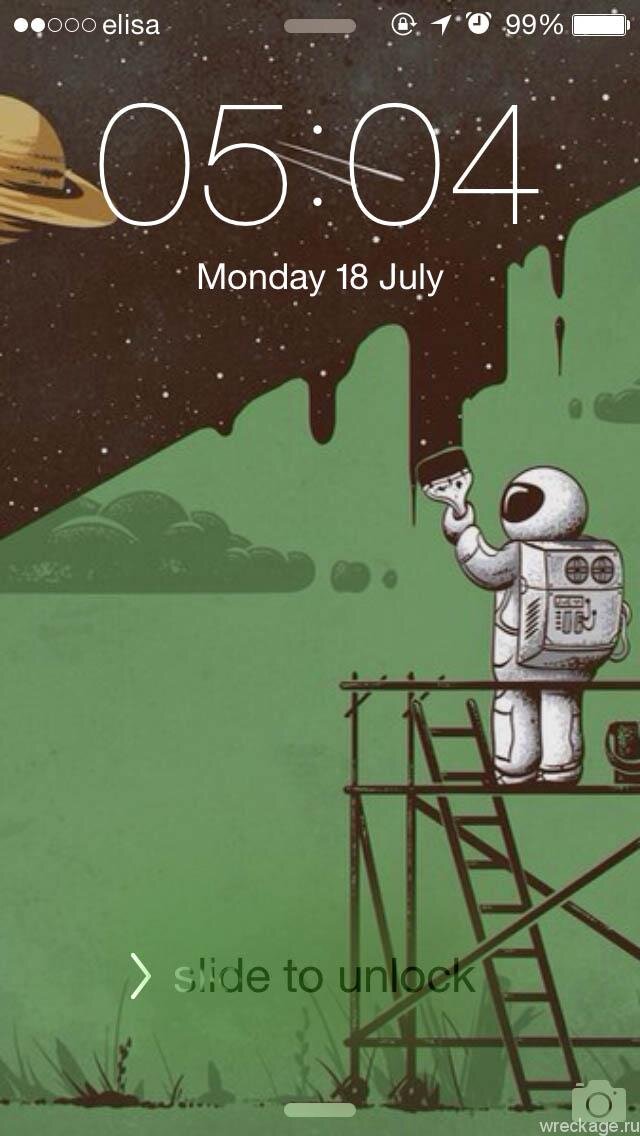Tap the camera shortcut icon

click(599, 1102)
